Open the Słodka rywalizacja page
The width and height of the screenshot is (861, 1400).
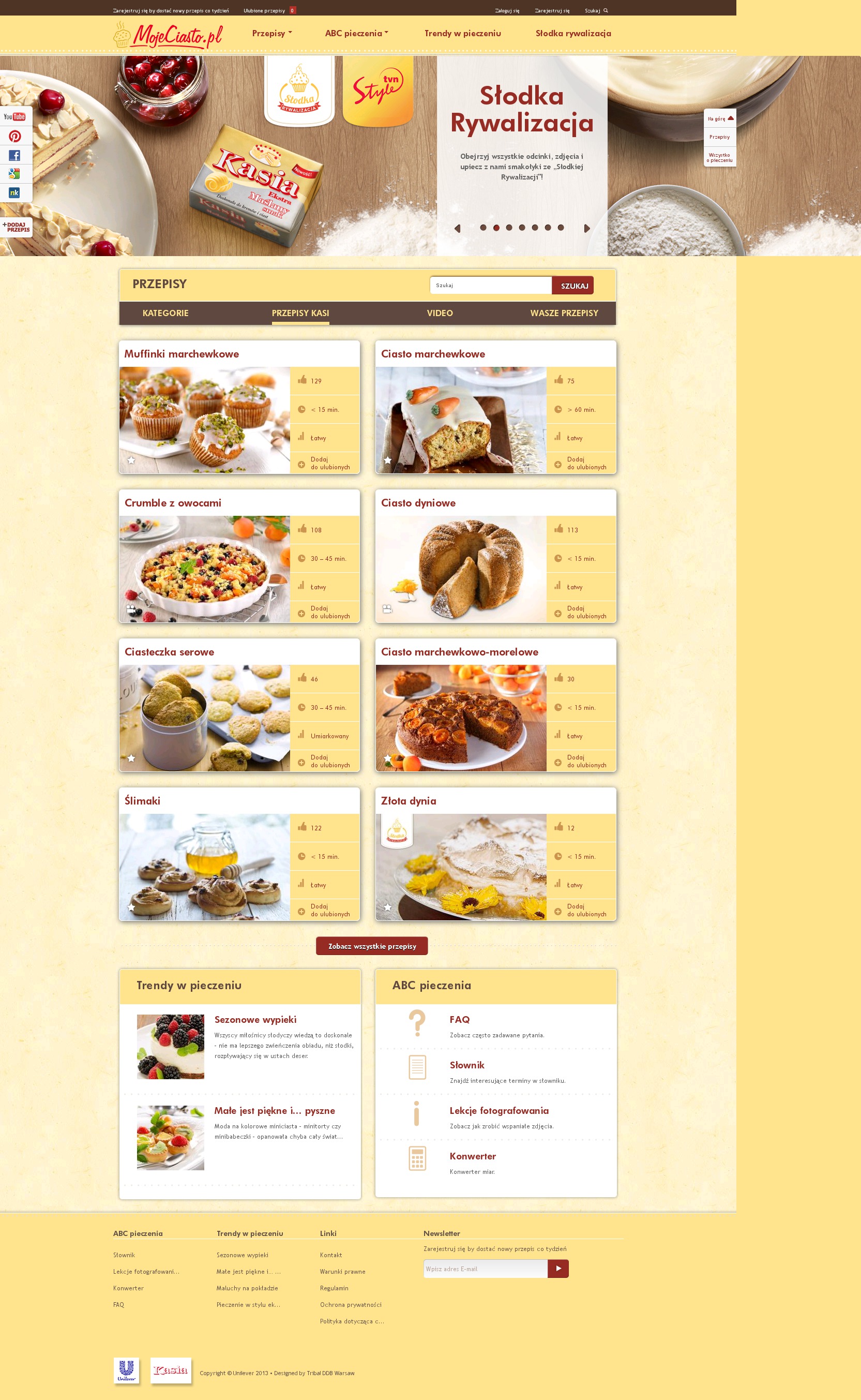coord(573,33)
